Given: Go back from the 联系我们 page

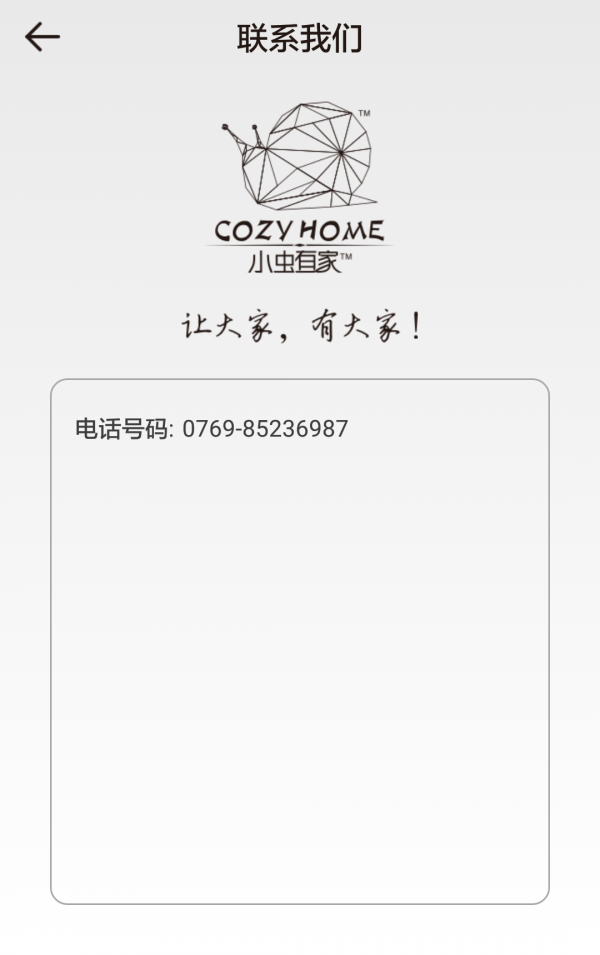Looking at the screenshot, I should 42,38.
